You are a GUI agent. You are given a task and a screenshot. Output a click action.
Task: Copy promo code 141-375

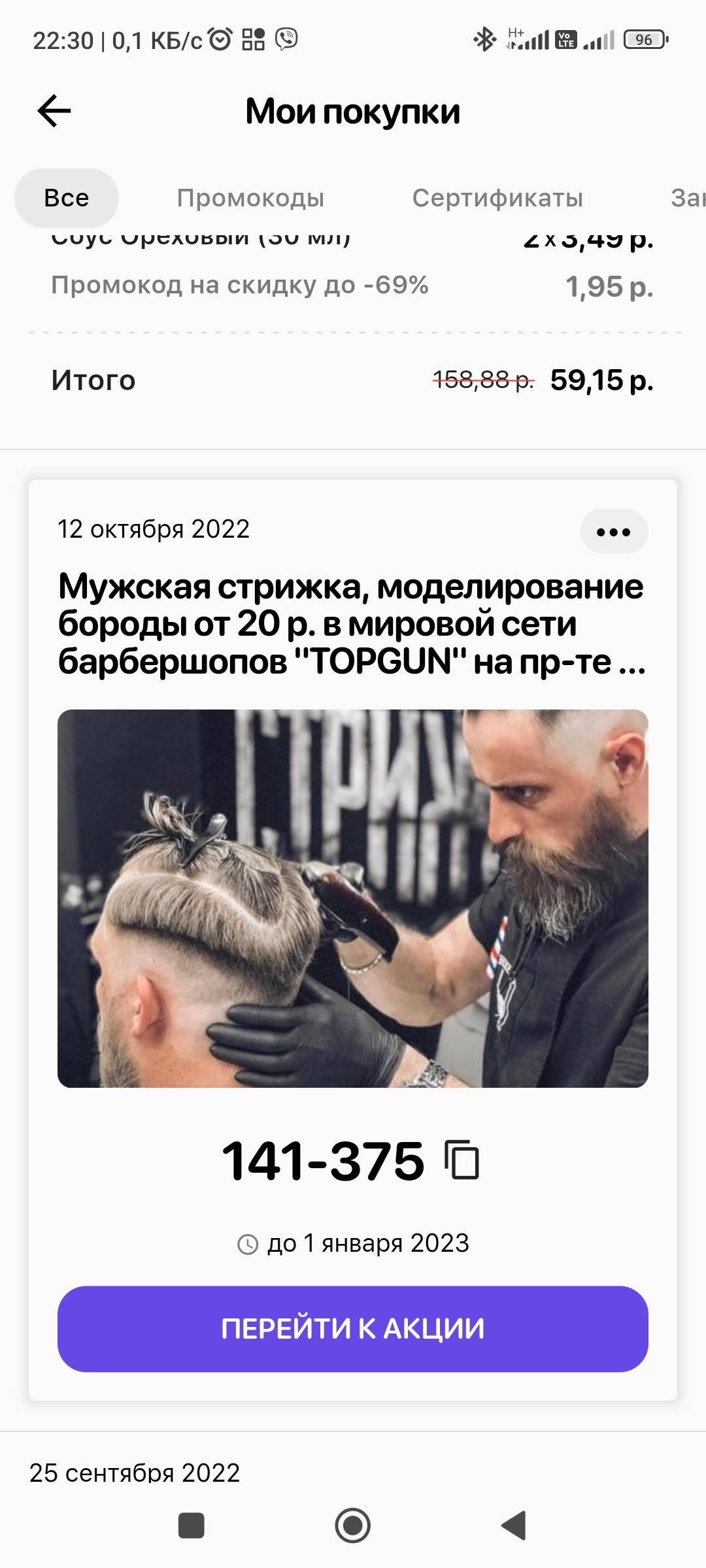click(x=462, y=1160)
